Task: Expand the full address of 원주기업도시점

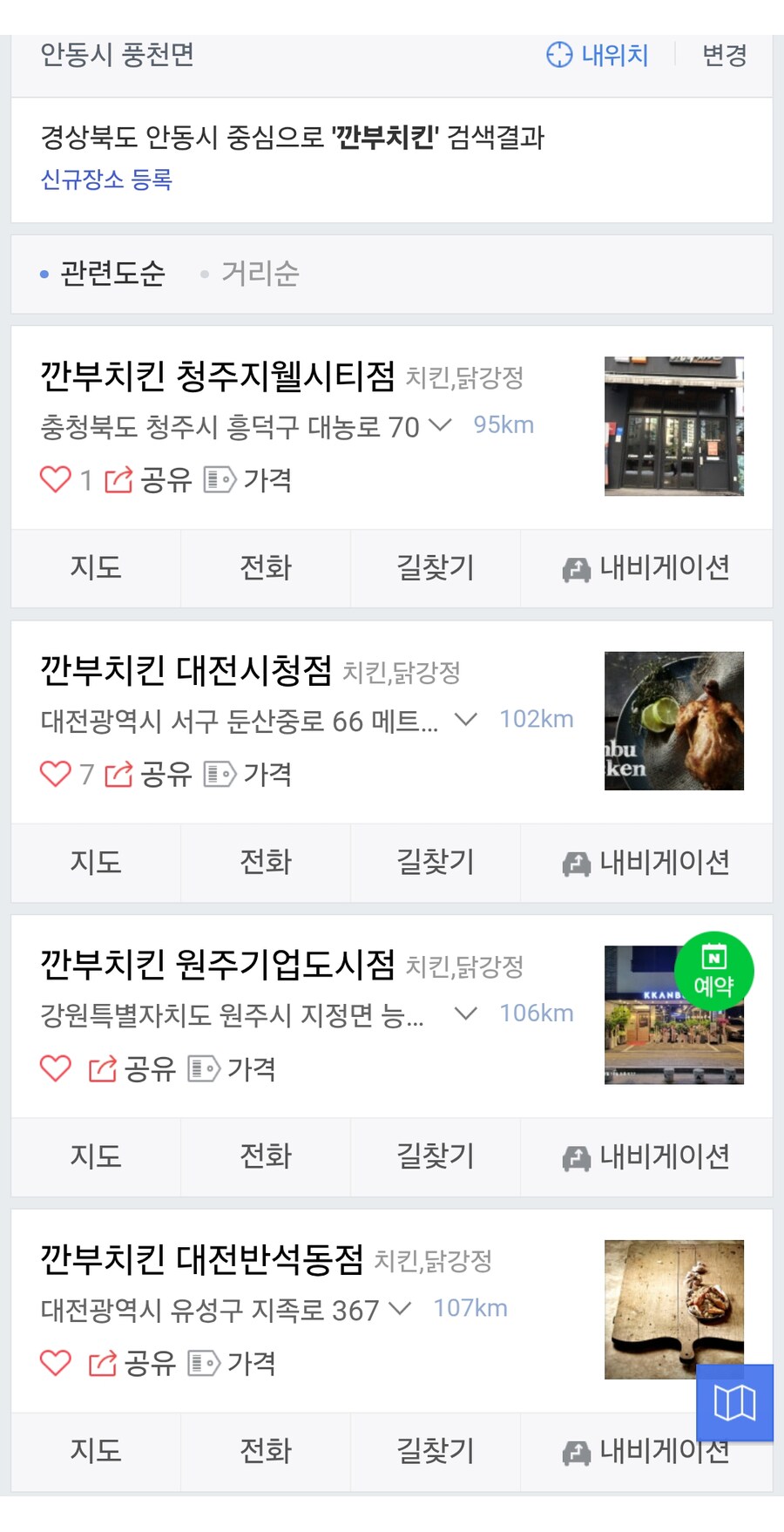Action: point(464,1013)
